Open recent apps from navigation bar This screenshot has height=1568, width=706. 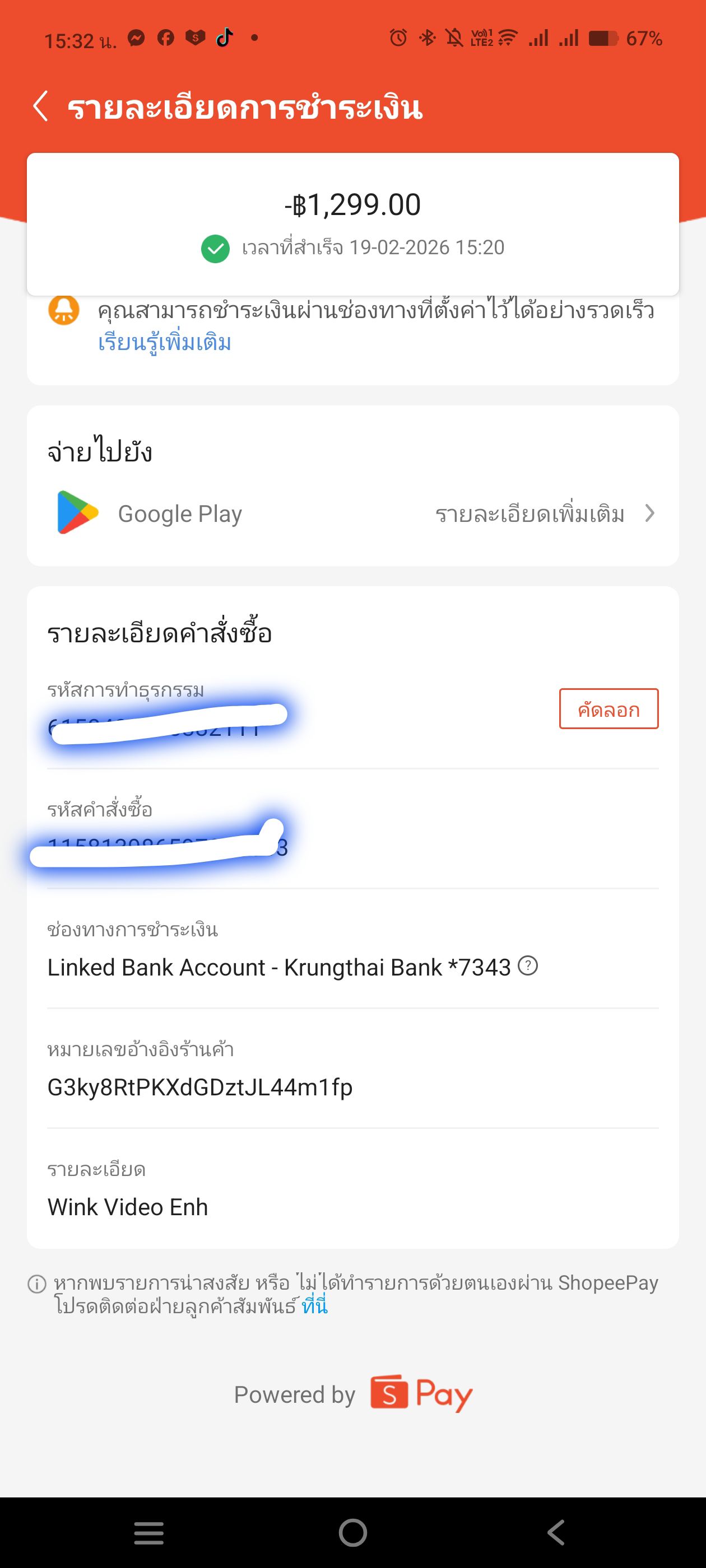pos(148,1532)
